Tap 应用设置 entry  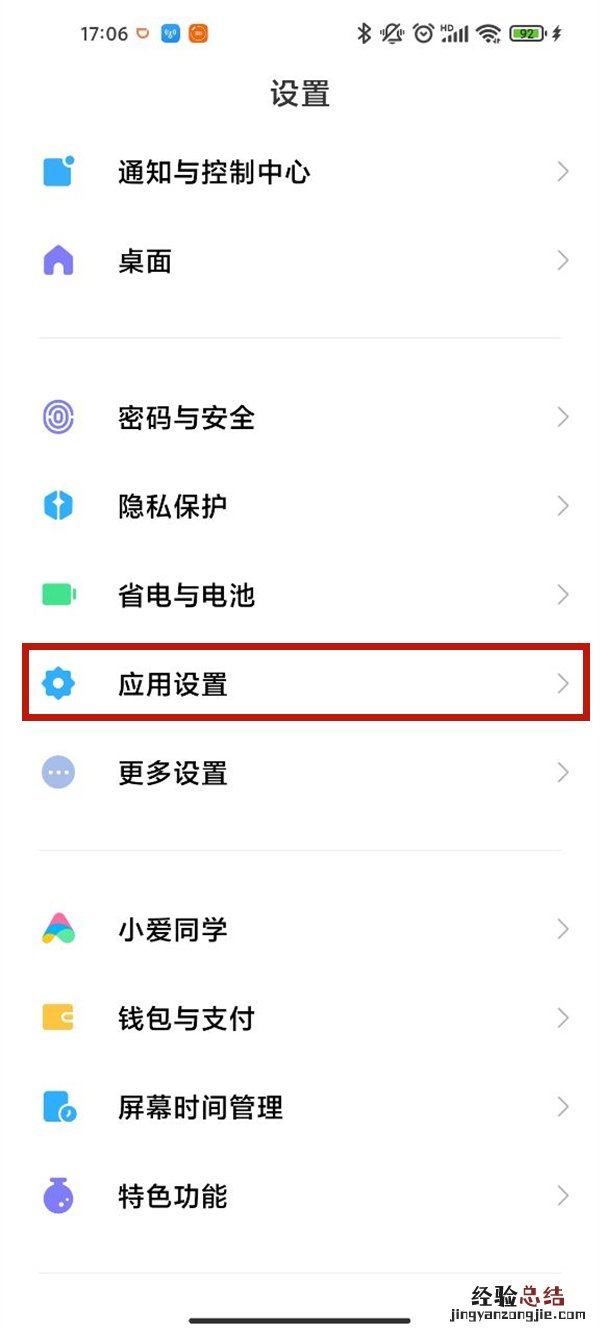point(173,685)
